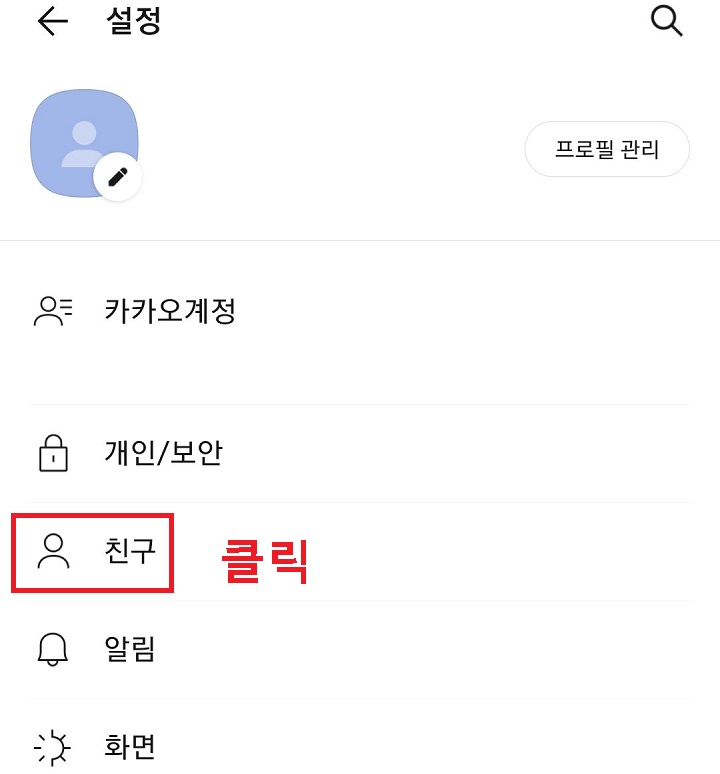Click the lock icon for 개인/보안
Screen dimensions: 720x774
[52, 452]
